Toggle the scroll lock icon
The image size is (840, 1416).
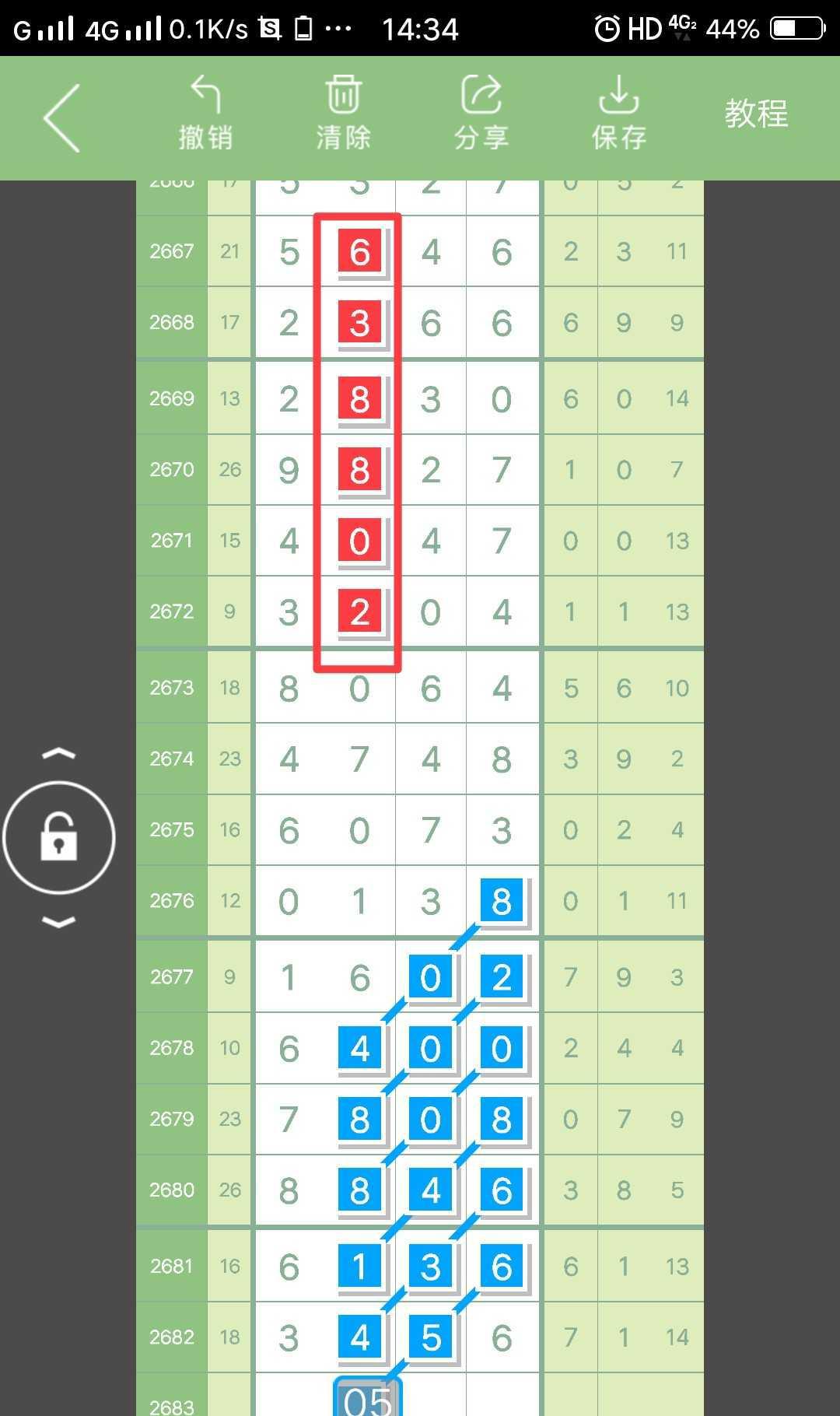[x=59, y=837]
